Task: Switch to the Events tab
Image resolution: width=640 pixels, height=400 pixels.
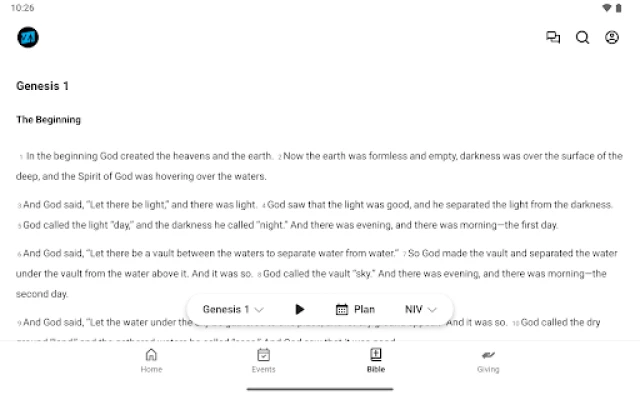Action: coord(264,360)
